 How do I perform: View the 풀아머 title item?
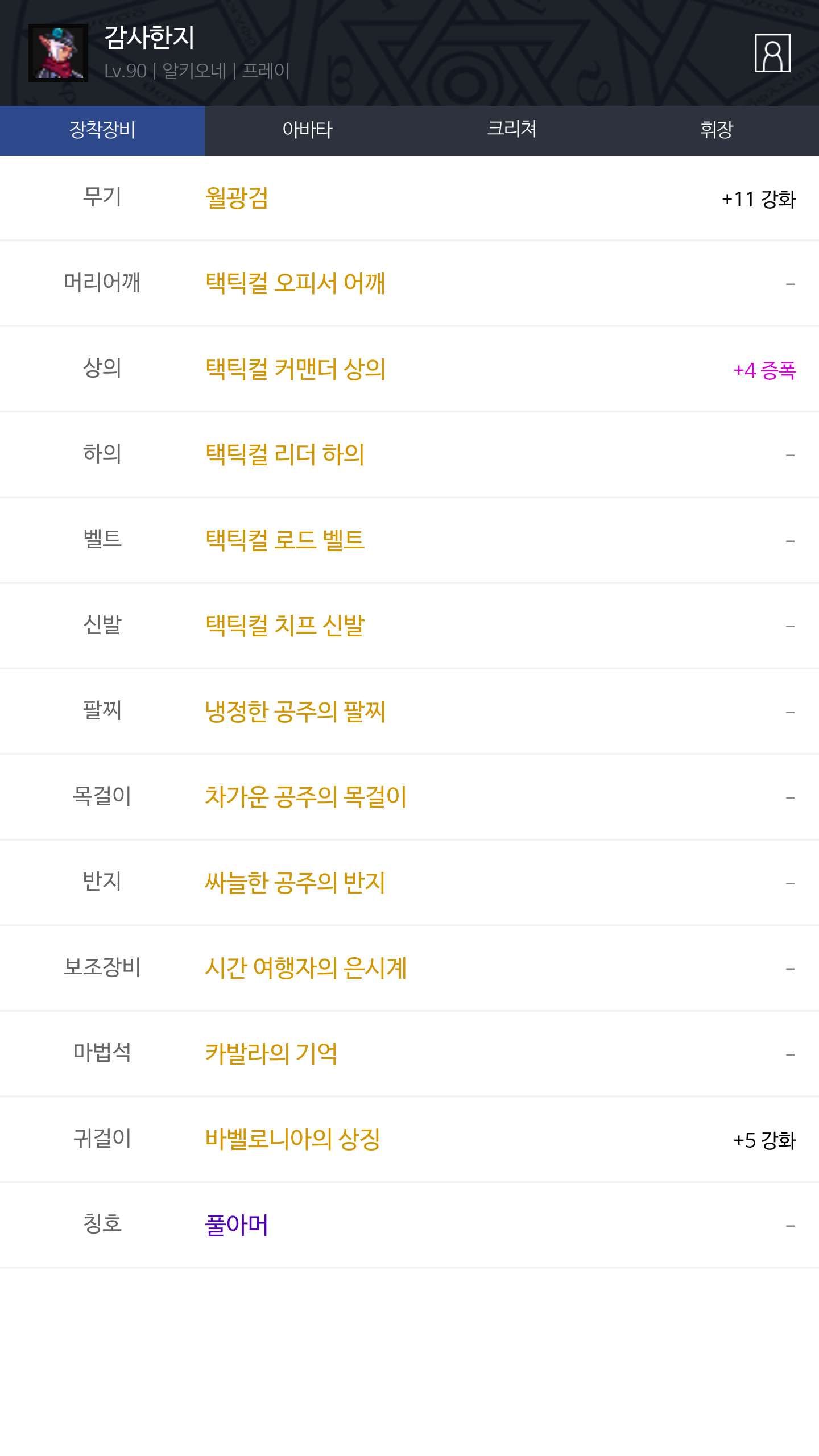coord(237,1225)
